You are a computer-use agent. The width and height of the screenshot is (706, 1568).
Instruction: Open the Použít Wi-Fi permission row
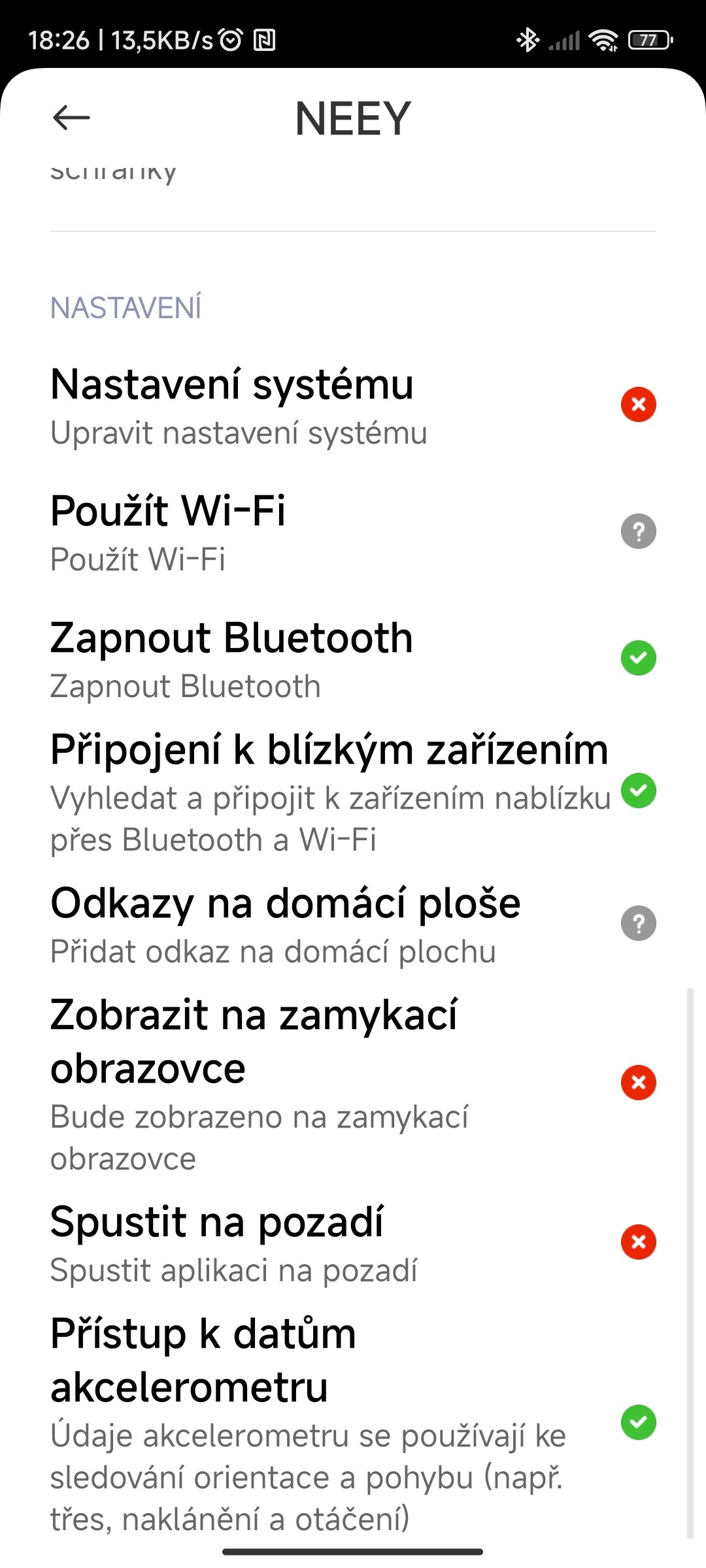[353, 532]
